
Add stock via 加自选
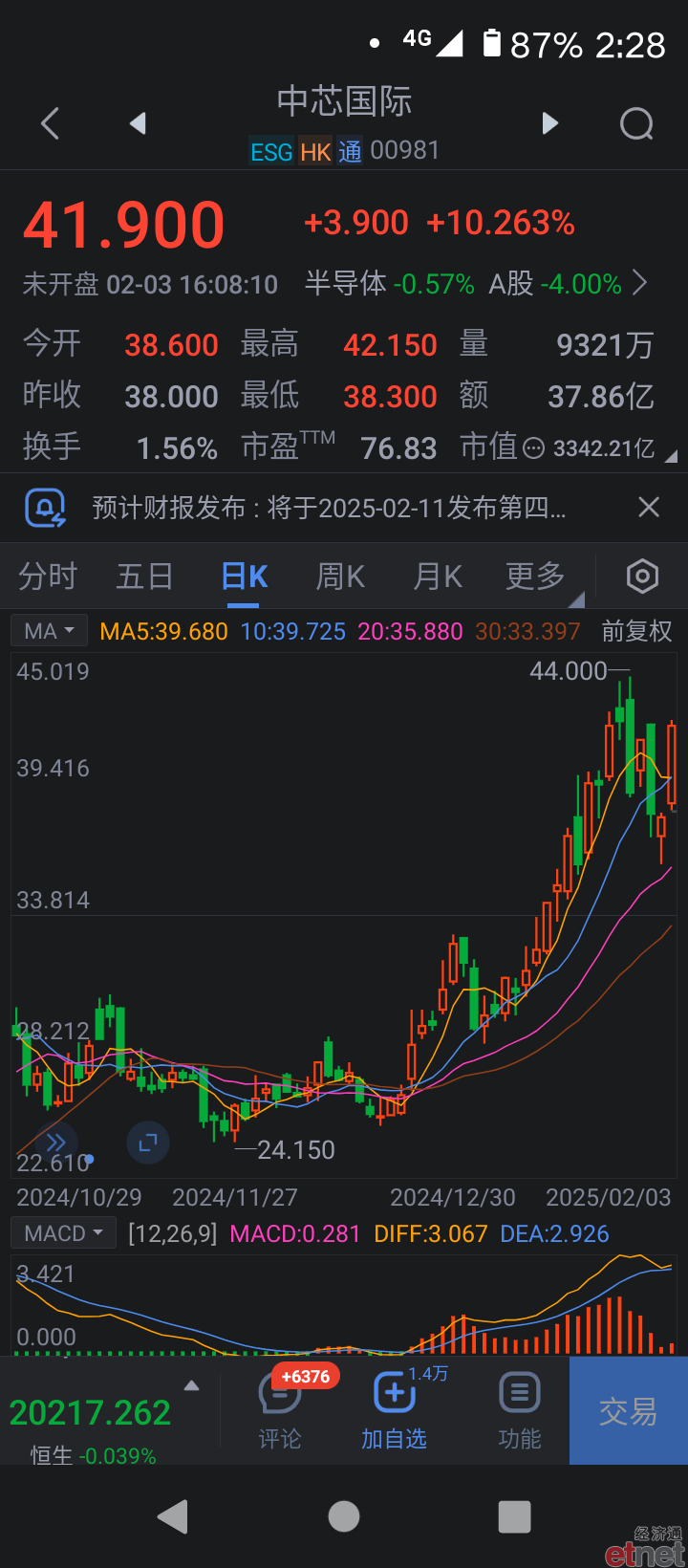394,1410
